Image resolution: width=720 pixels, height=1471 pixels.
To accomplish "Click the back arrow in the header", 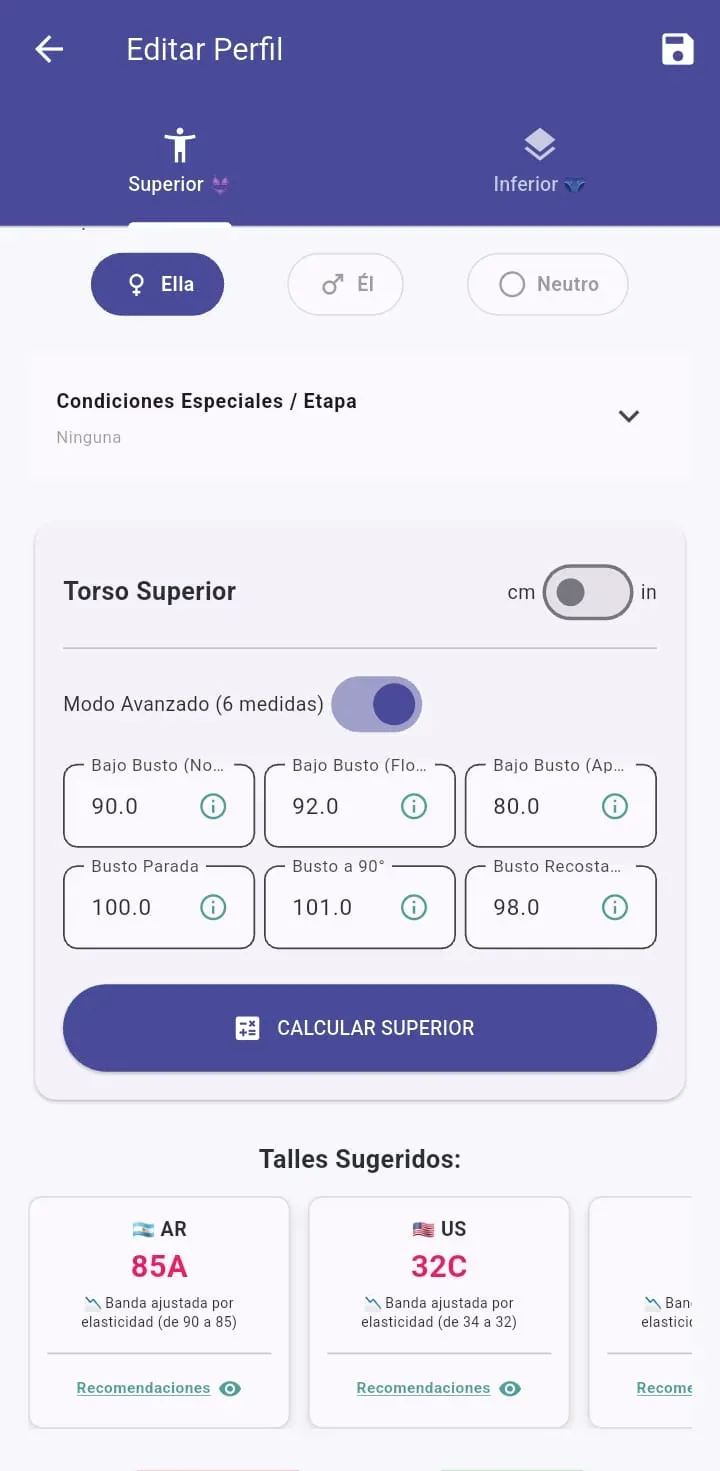I will tap(47, 48).
